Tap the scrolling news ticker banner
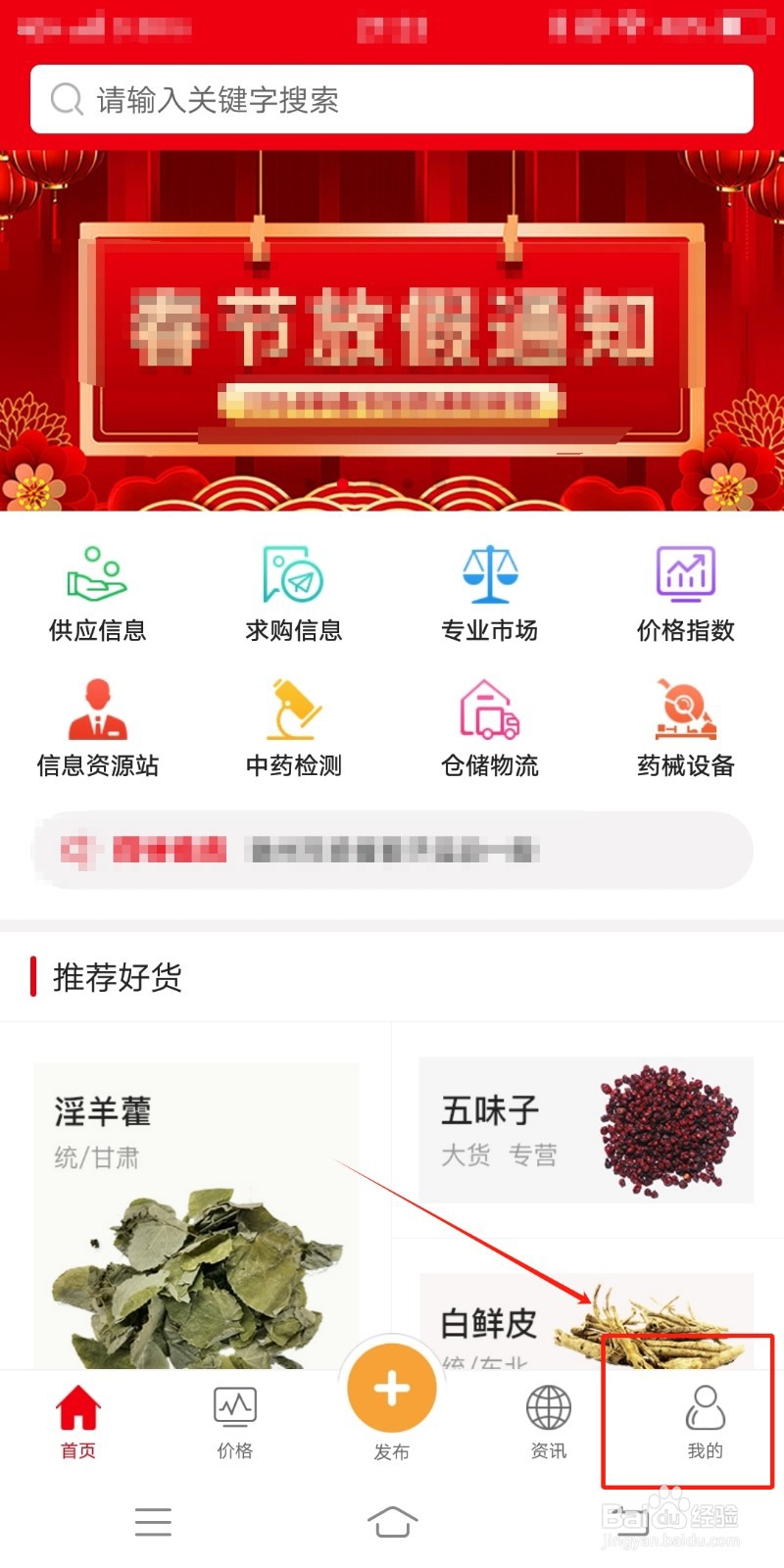This screenshot has height=1568, width=784. [392, 851]
